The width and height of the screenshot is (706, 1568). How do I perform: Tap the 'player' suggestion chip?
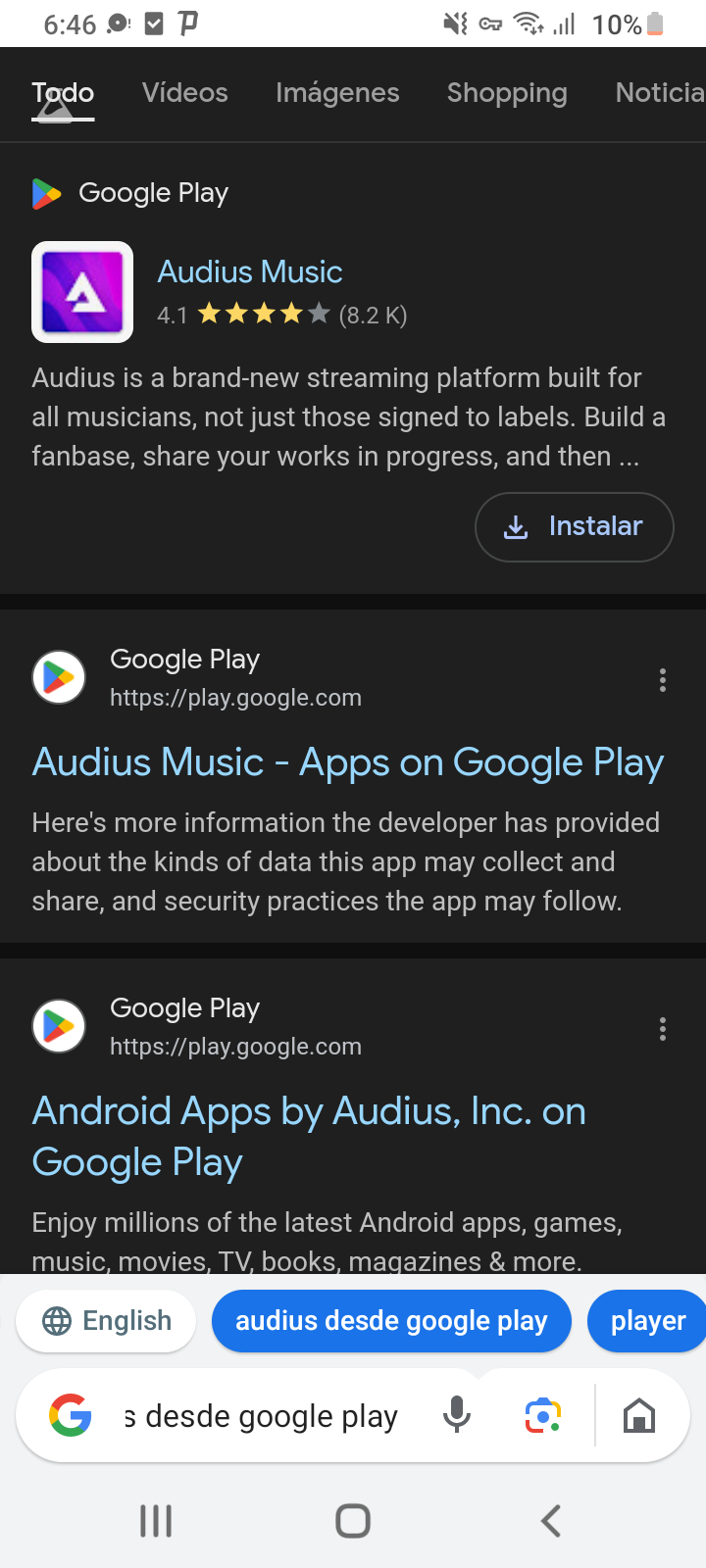(x=647, y=1321)
